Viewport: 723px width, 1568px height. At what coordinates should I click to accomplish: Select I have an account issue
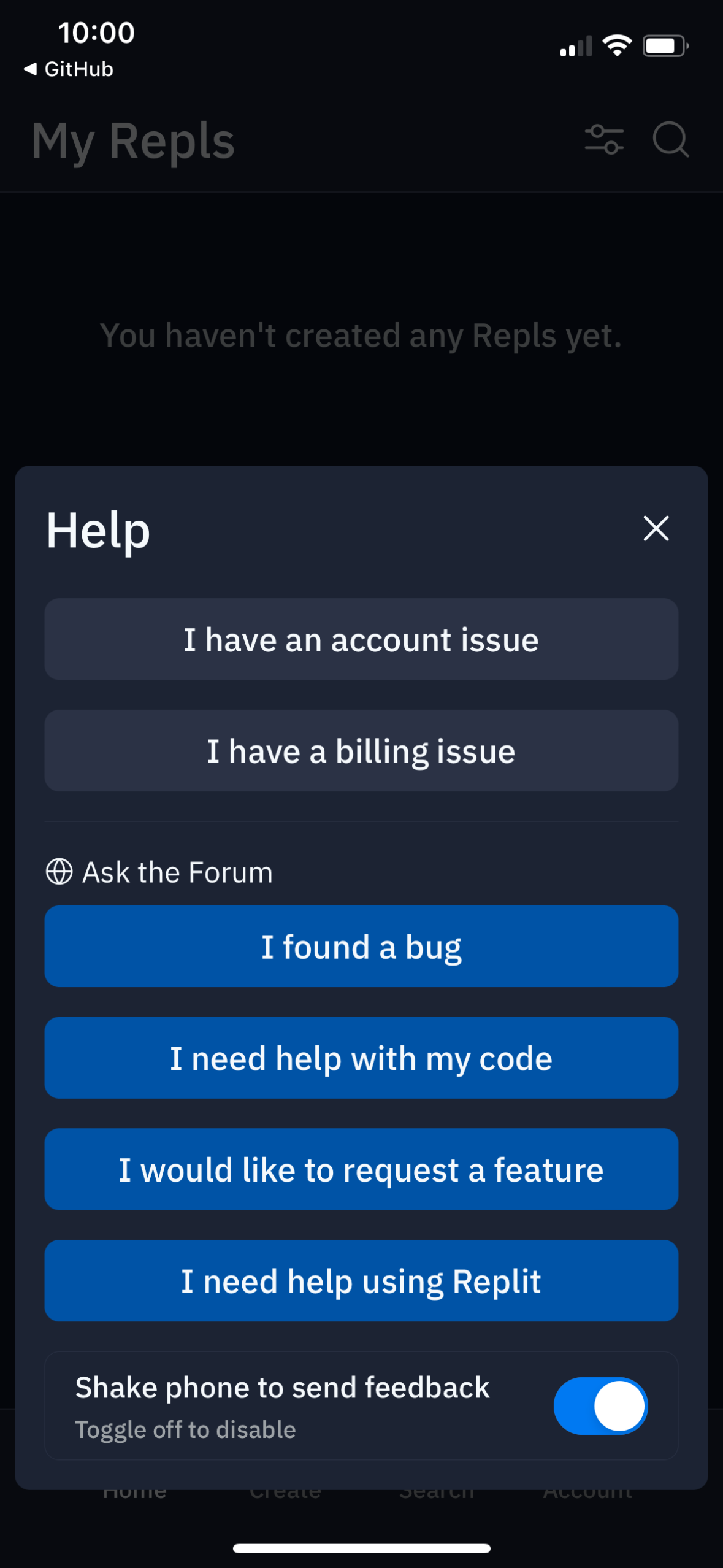point(361,639)
